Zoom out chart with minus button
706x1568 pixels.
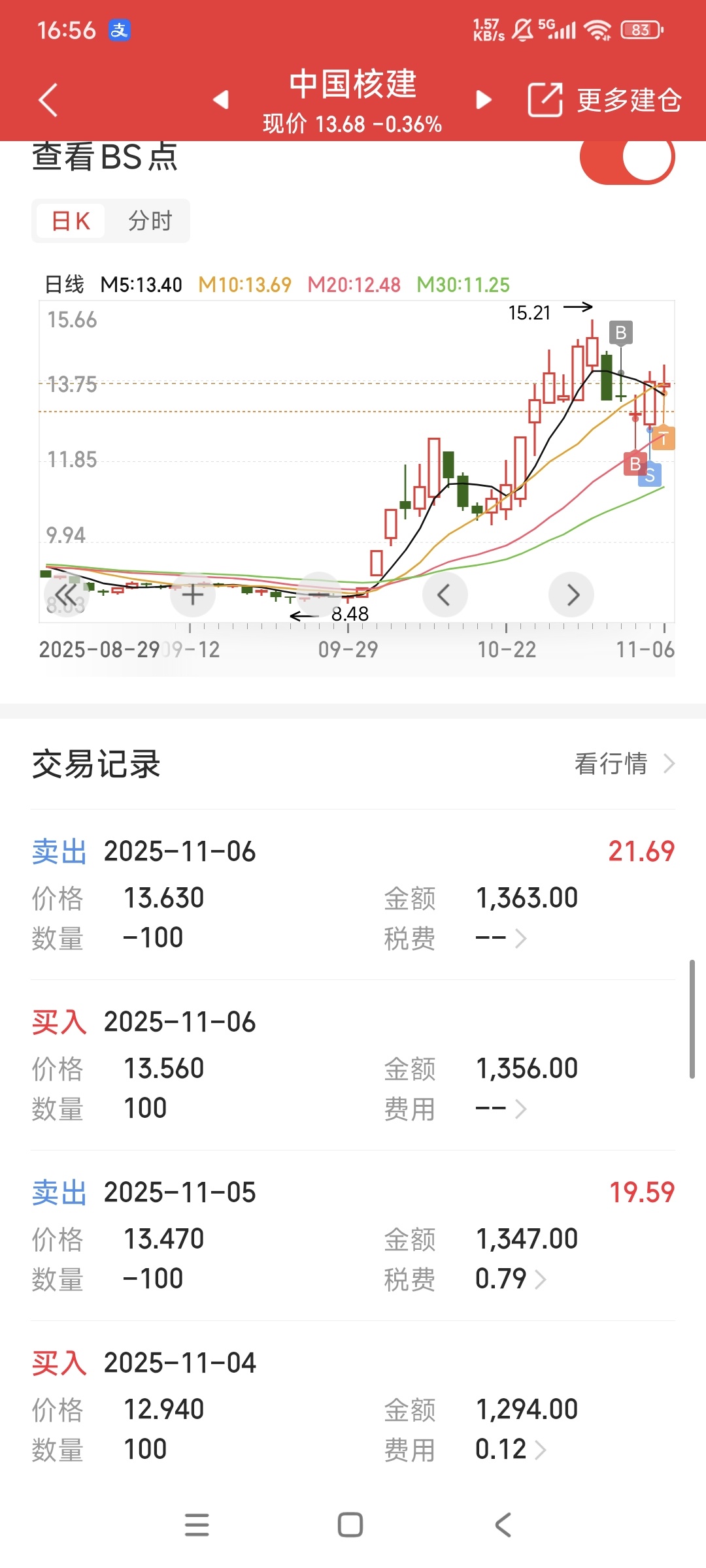[319, 595]
